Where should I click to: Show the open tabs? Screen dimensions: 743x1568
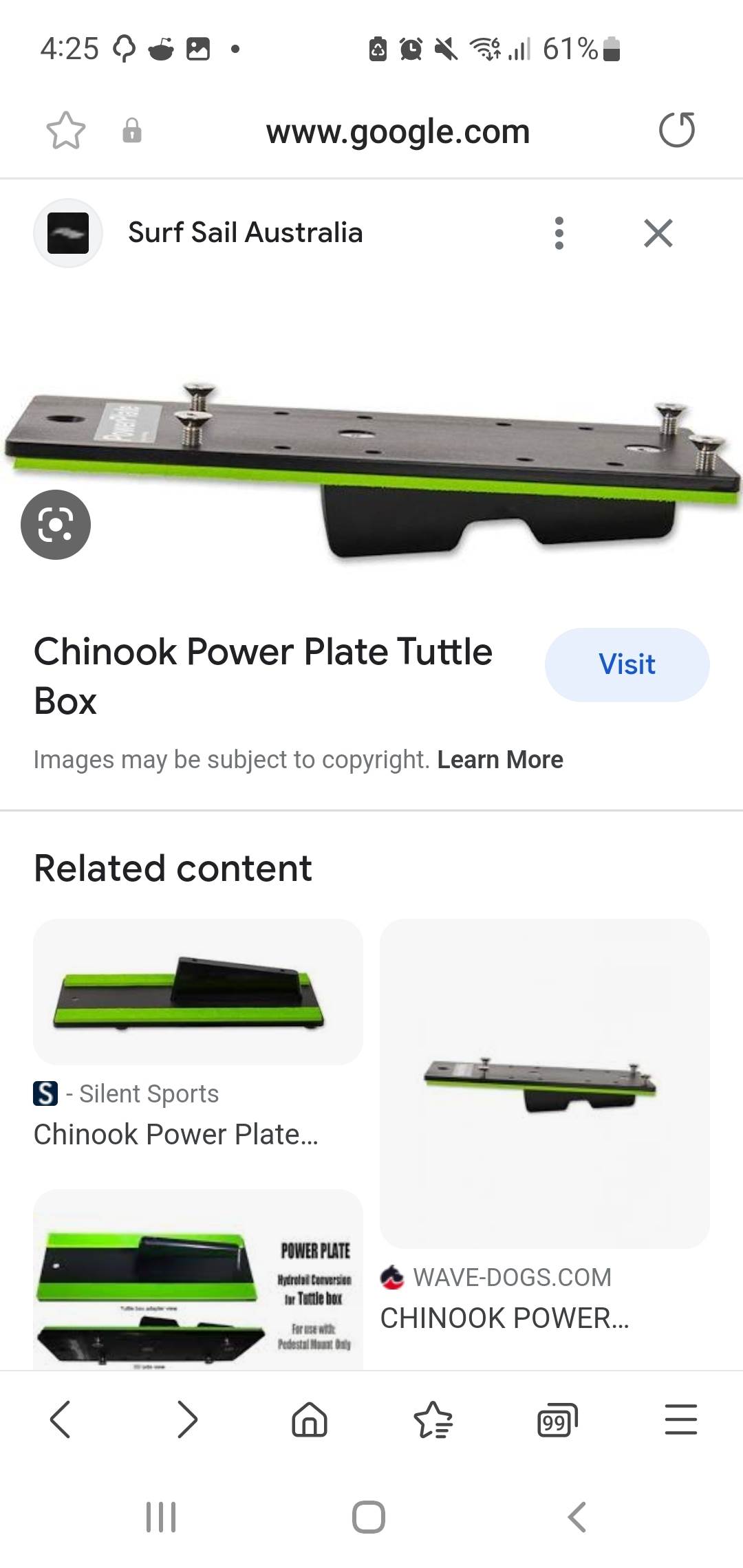pos(557,1419)
